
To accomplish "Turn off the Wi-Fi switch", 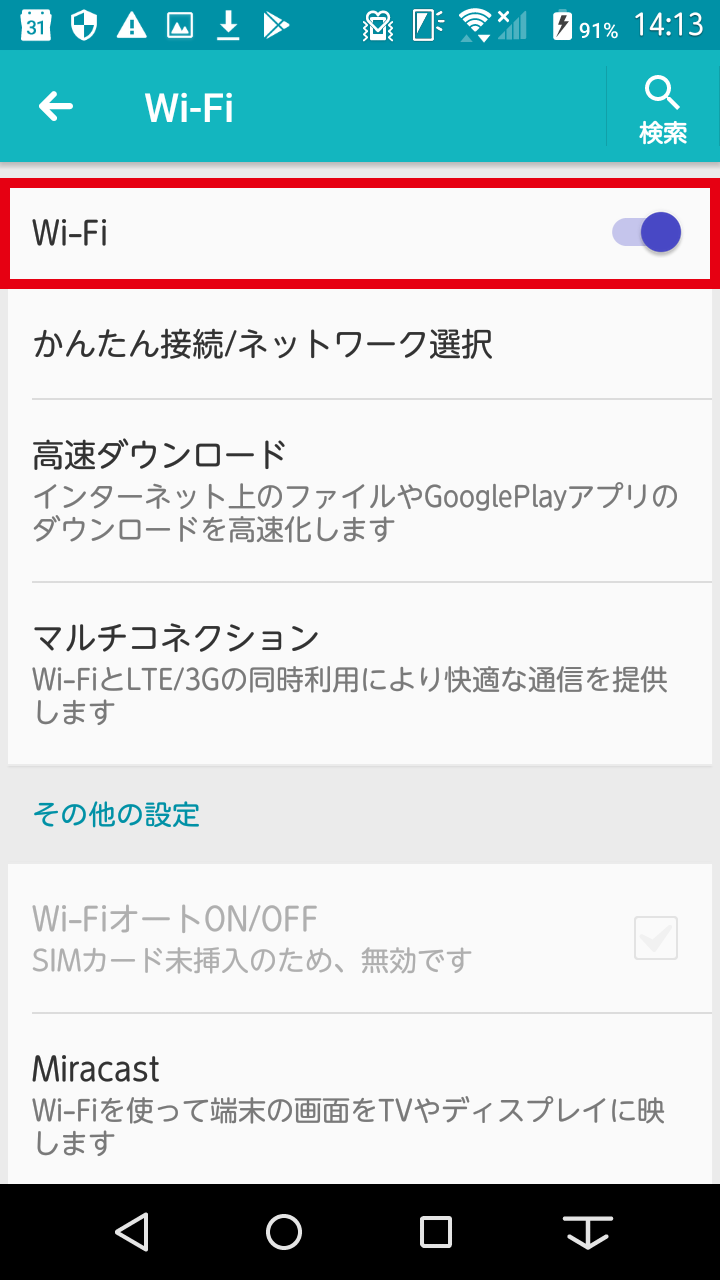I will click(648, 233).
